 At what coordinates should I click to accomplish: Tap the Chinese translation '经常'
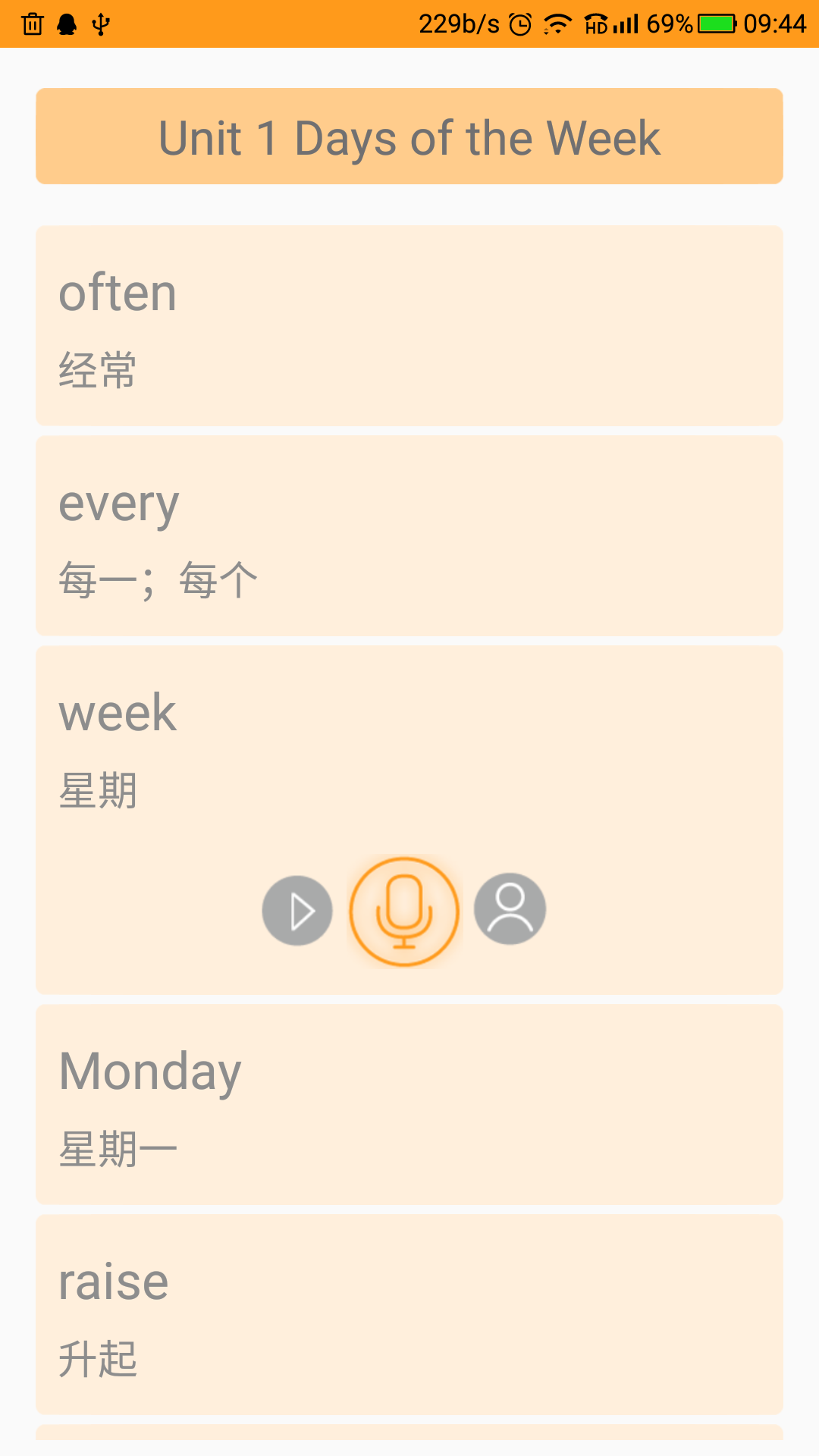point(98,369)
